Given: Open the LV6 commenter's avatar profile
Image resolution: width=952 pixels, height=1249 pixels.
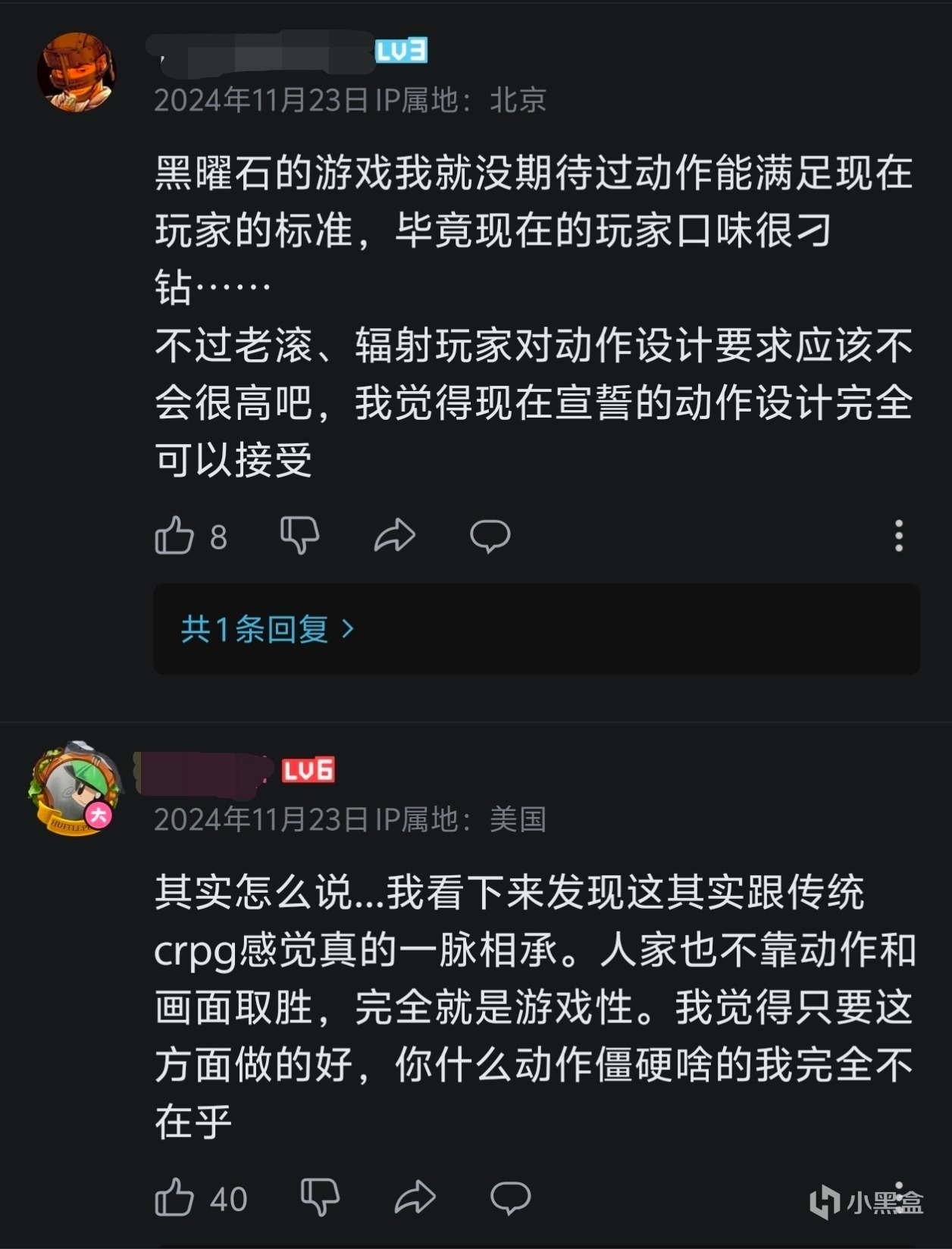Looking at the screenshot, I should tap(74, 790).
